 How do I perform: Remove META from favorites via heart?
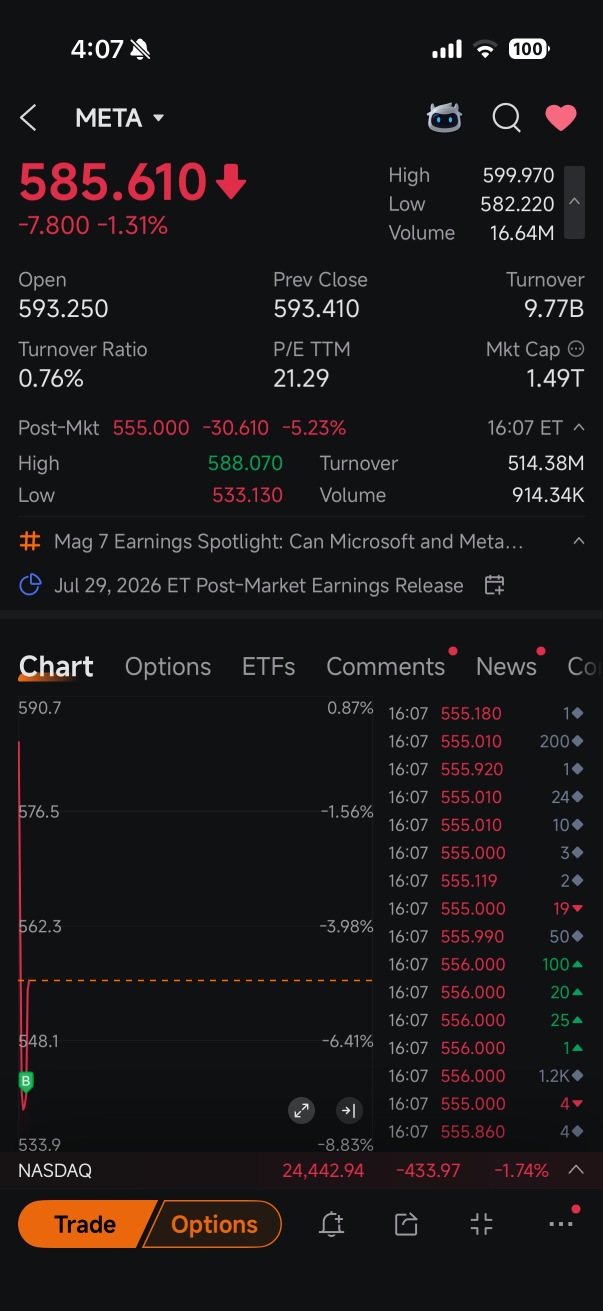pos(561,118)
